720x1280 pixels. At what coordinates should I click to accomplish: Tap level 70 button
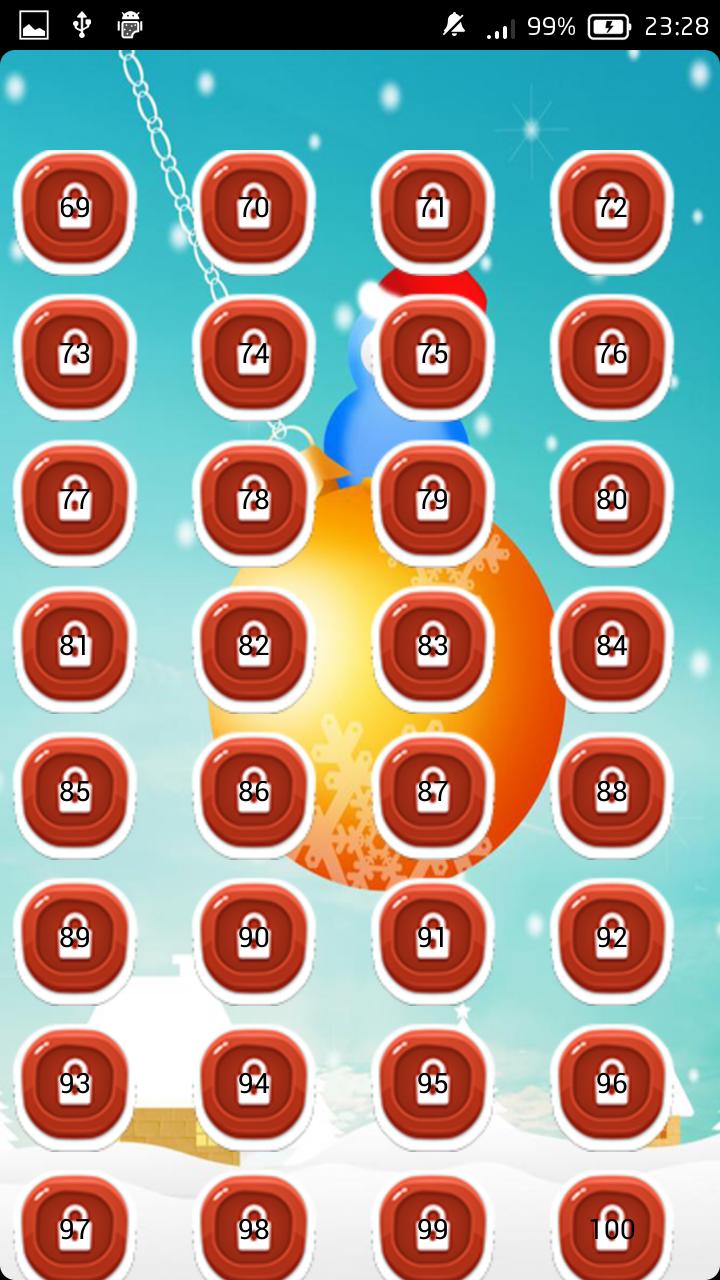click(254, 210)
